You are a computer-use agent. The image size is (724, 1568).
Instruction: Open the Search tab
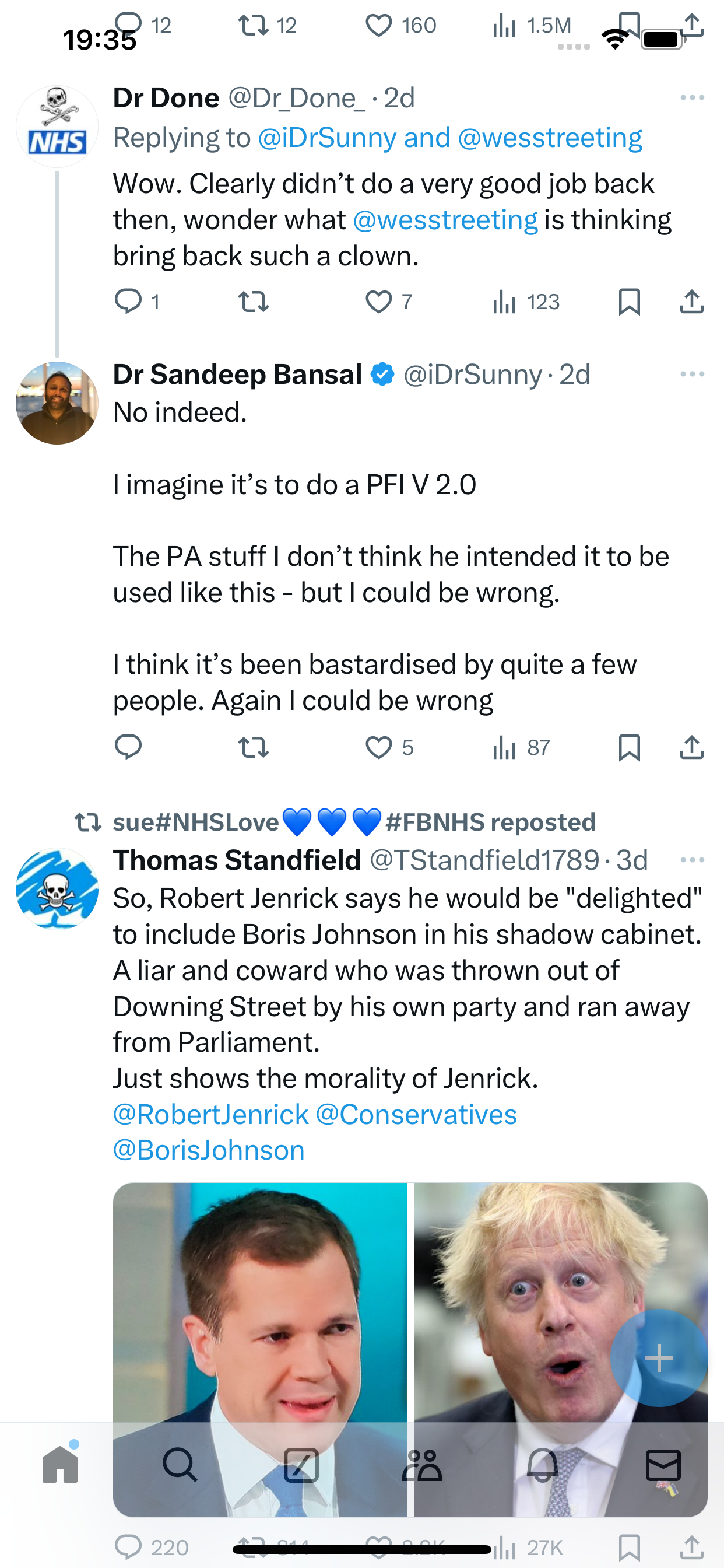pyautogui.click(x=180, y=1465)
